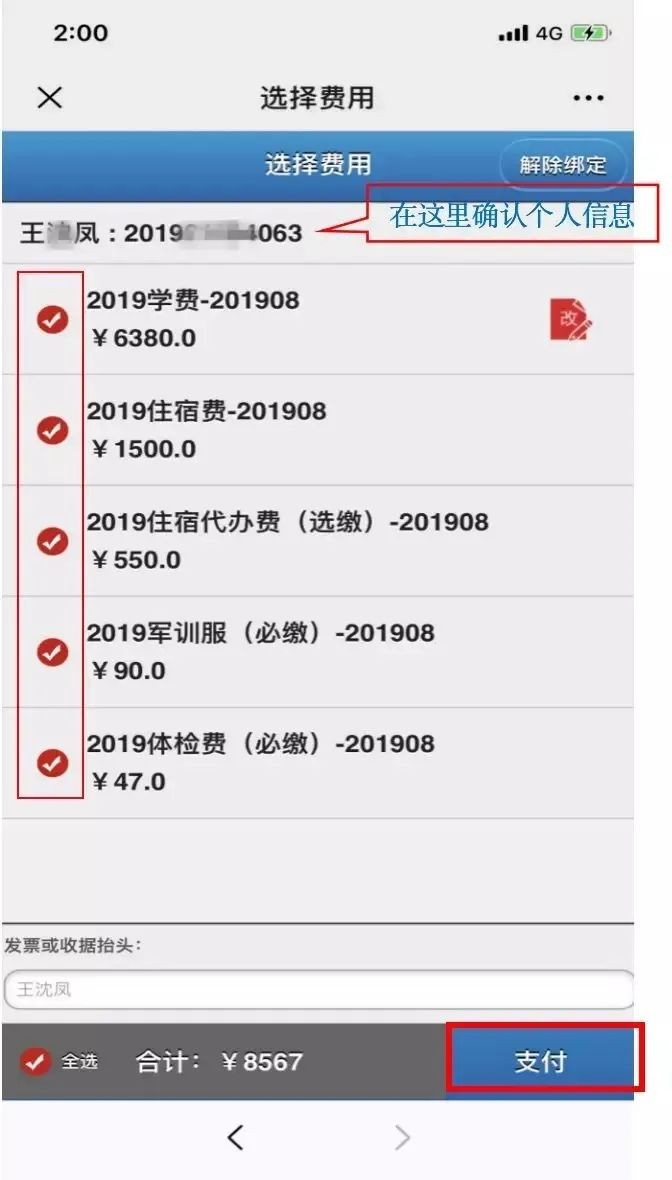The image size is (672, 1180).
Task: Close the 选择费用 page
Action: [x=49, y=97]
